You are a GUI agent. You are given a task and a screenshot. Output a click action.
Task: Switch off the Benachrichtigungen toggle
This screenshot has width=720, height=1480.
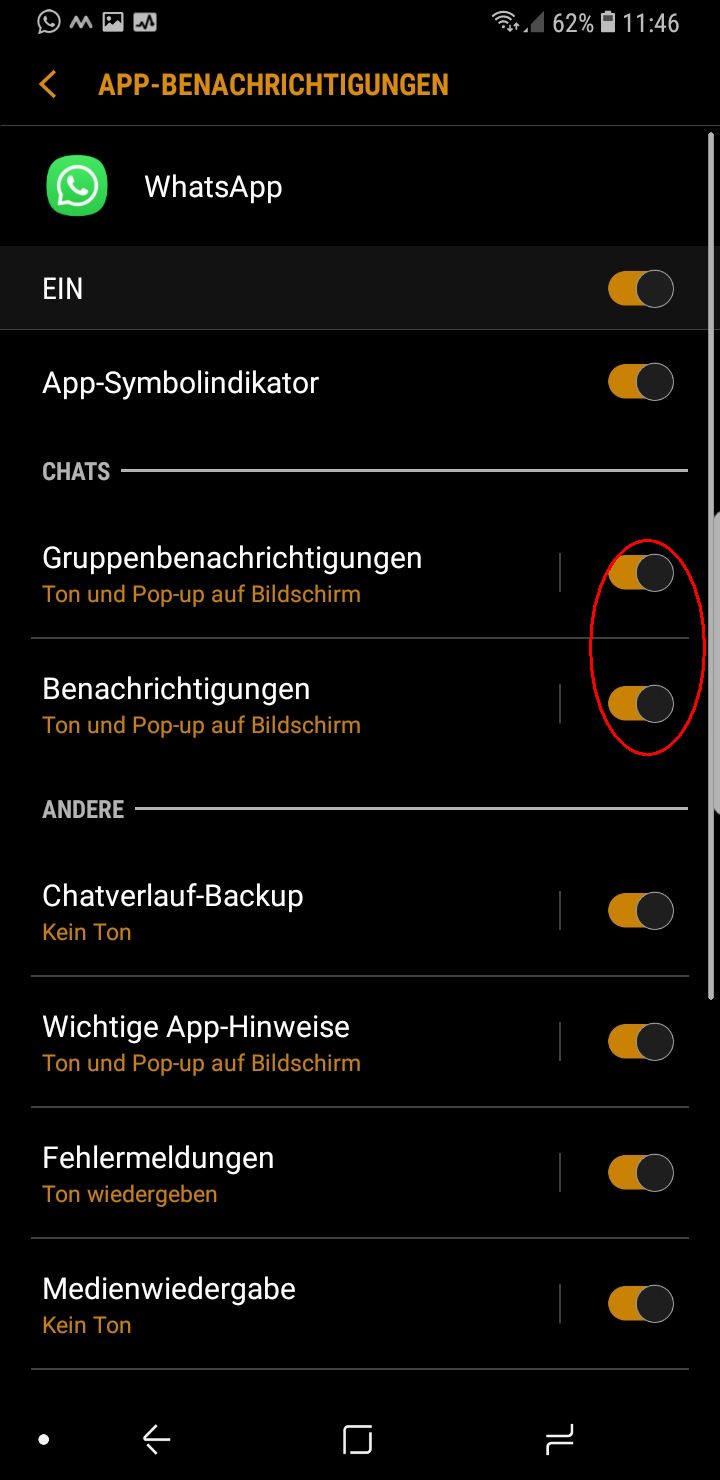click(x=640, y=704)
